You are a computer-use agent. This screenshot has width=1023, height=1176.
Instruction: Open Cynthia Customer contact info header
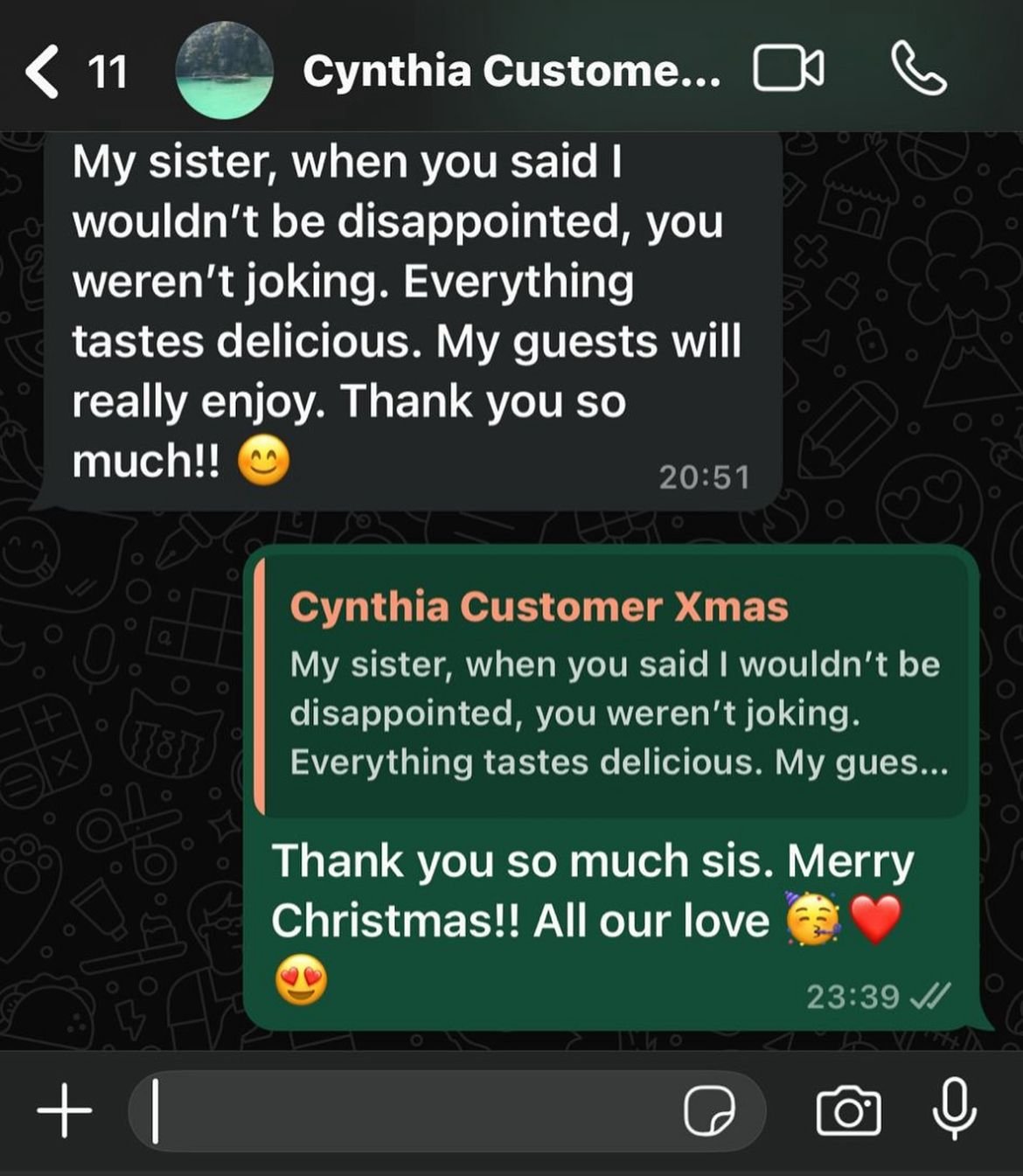coord(511,72)
